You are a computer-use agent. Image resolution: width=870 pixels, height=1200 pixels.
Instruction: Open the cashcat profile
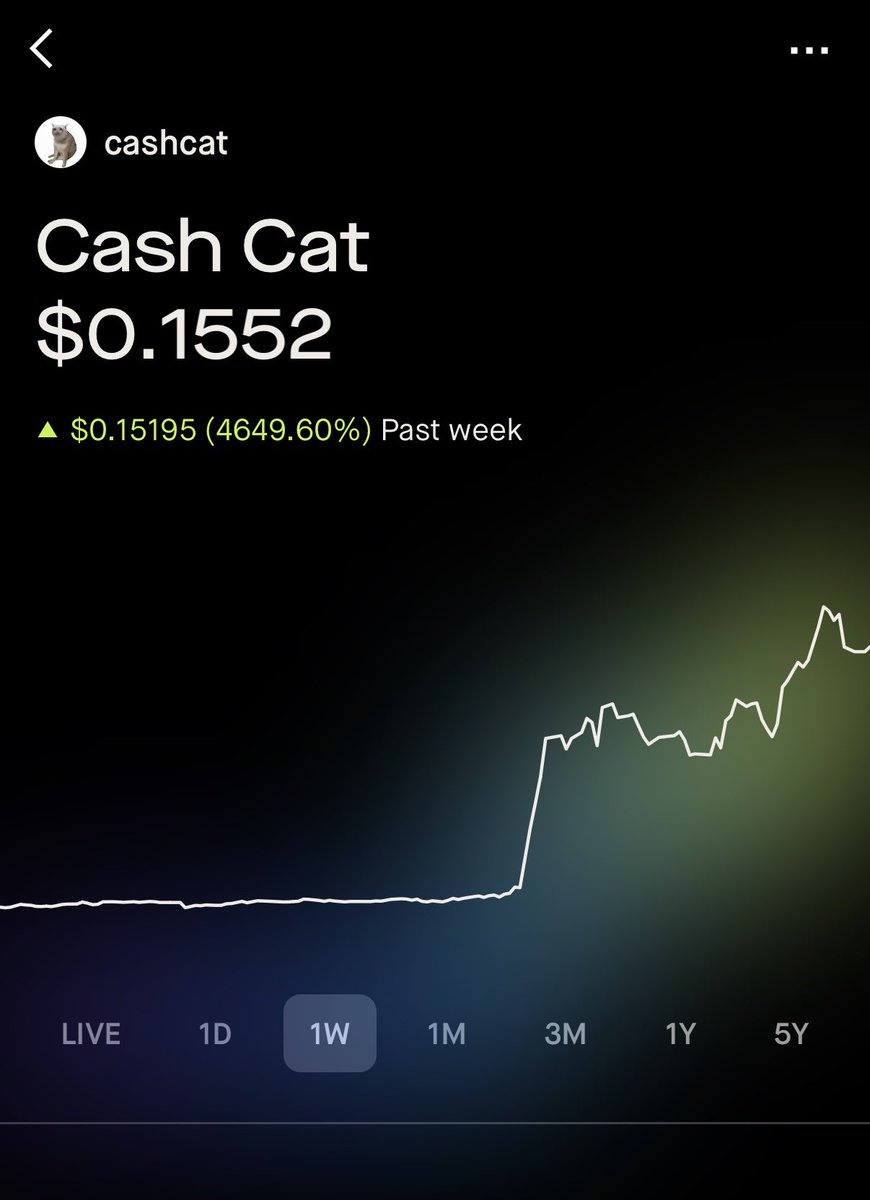132,143
